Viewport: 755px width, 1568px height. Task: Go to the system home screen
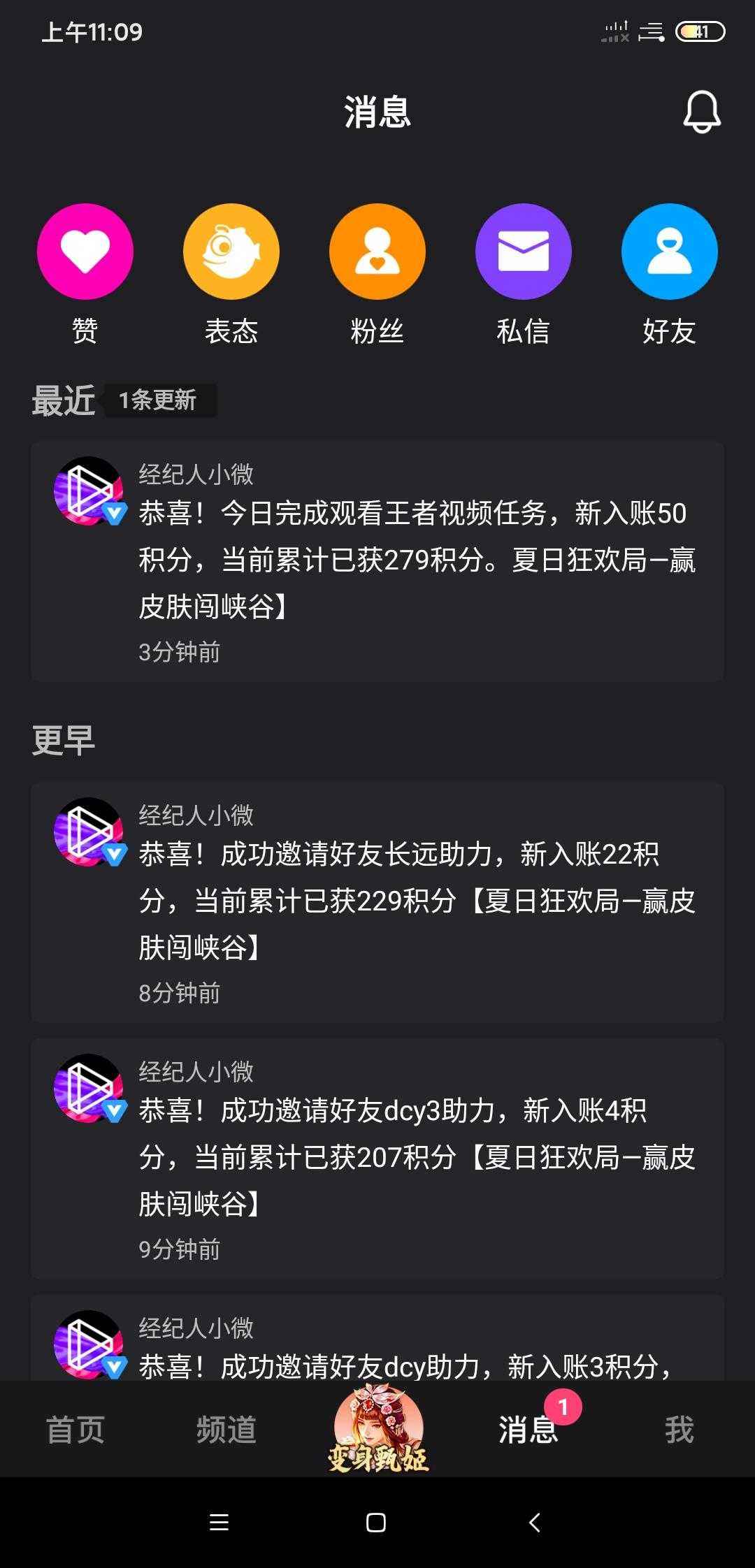[x=376, y=1523]
